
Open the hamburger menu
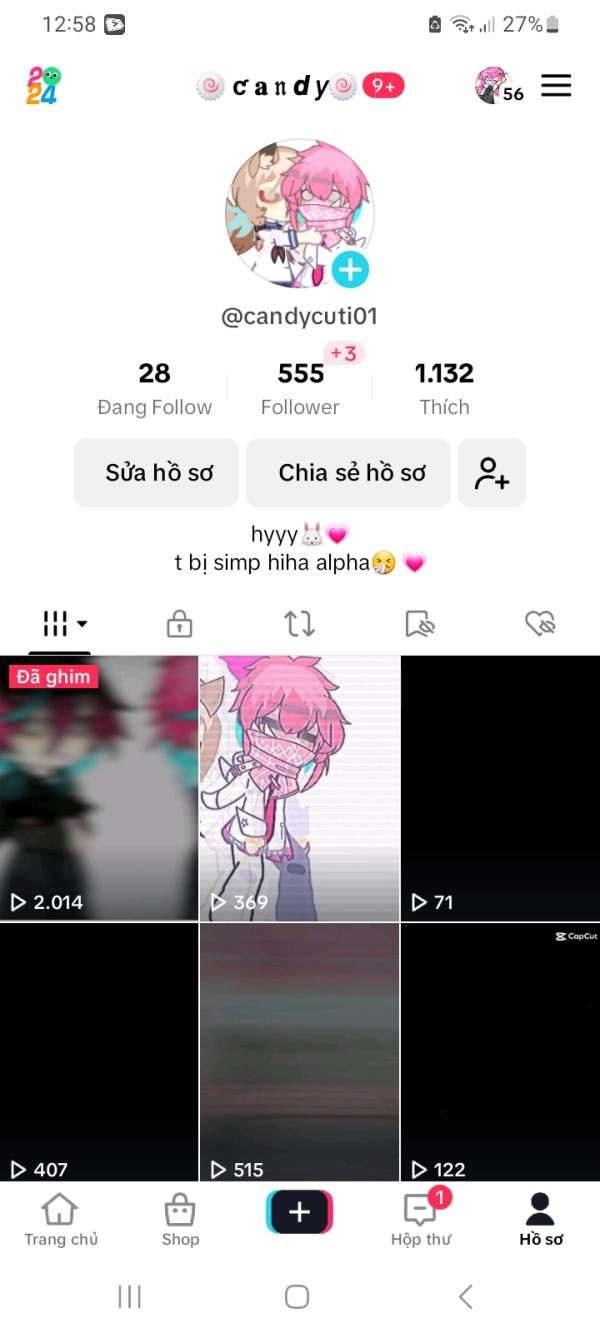point(556,86)
